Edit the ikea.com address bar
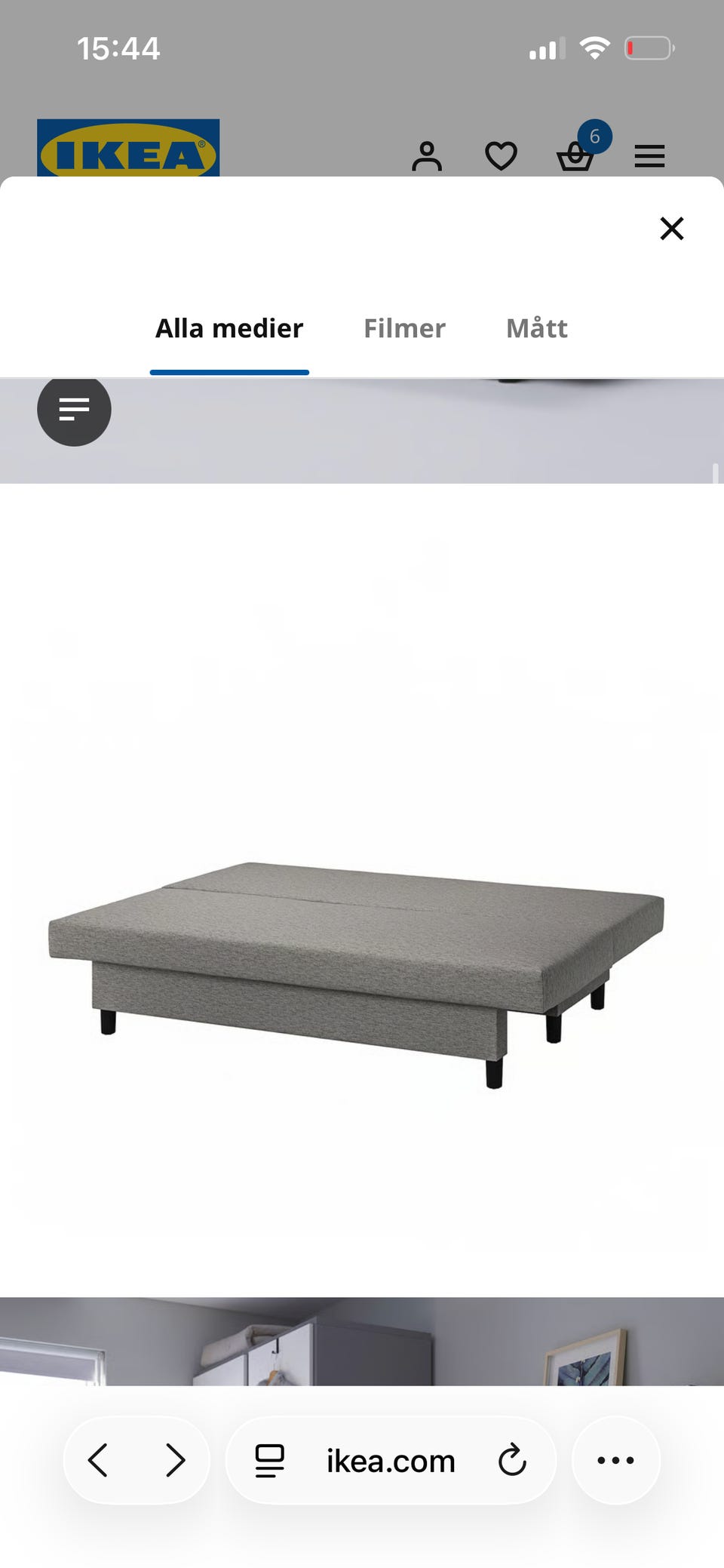Viewport: 724px width, 1568px height. click(x=391, y=1462)
